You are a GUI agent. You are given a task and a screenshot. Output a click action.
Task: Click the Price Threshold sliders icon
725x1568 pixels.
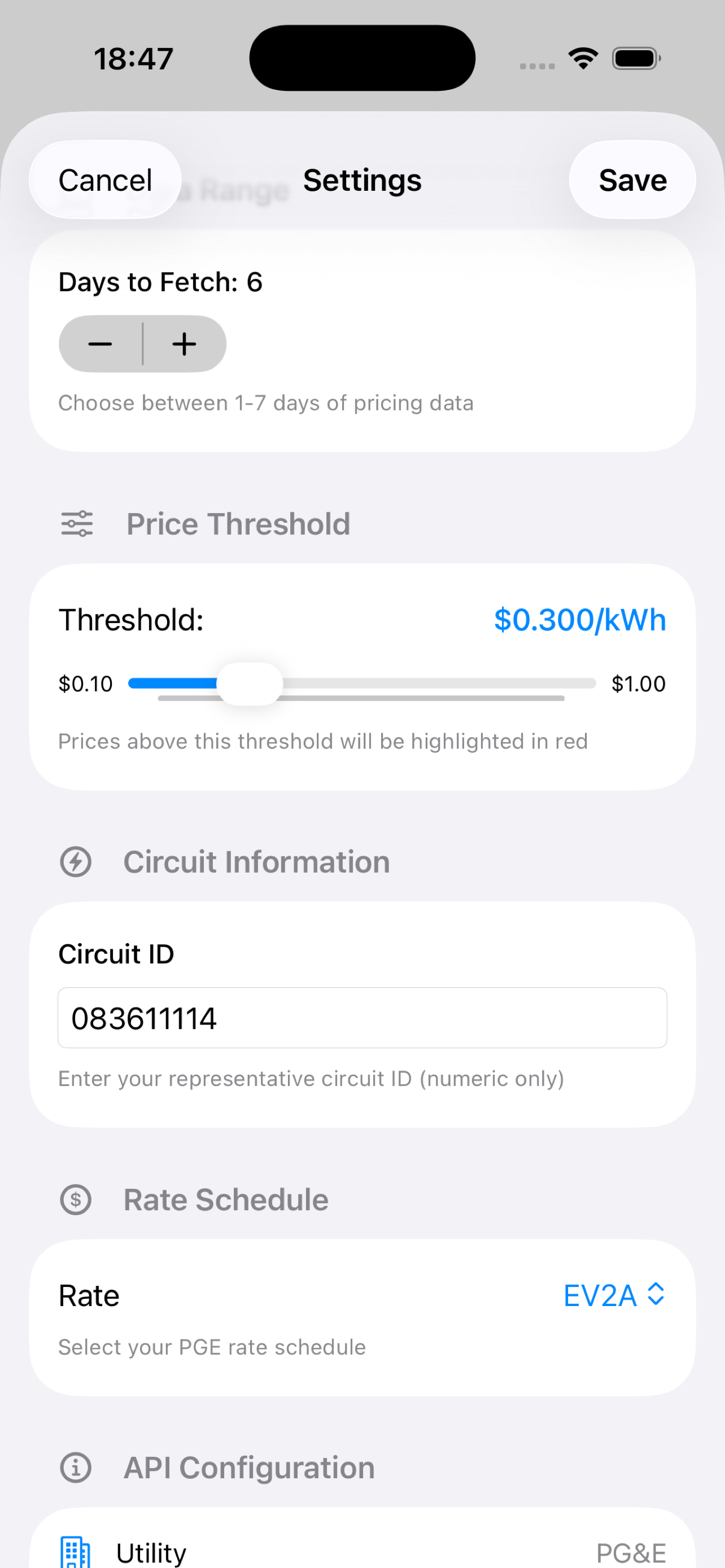[x=76, y=523]
